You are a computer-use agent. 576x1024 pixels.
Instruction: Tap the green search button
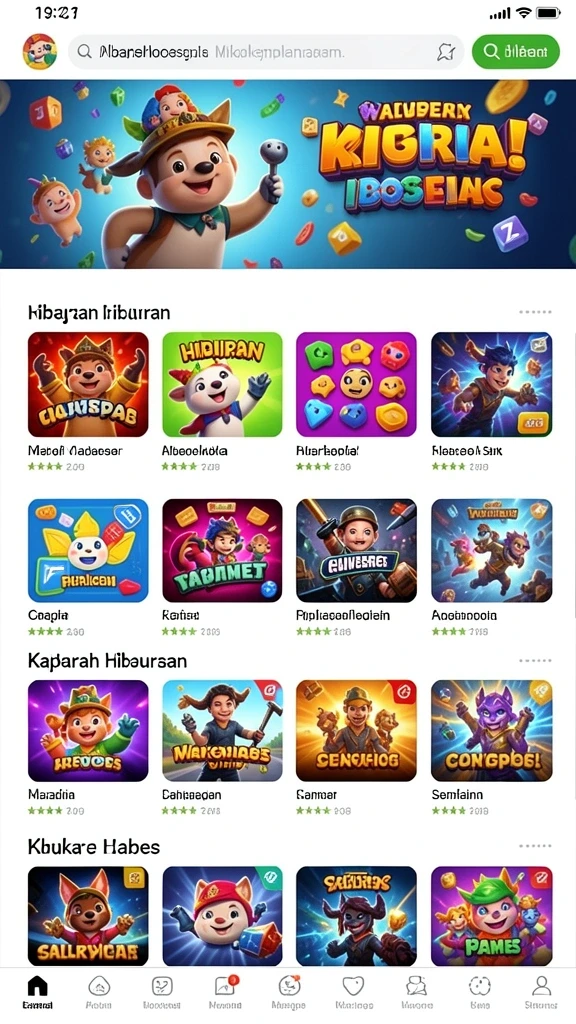pos(516,52)
